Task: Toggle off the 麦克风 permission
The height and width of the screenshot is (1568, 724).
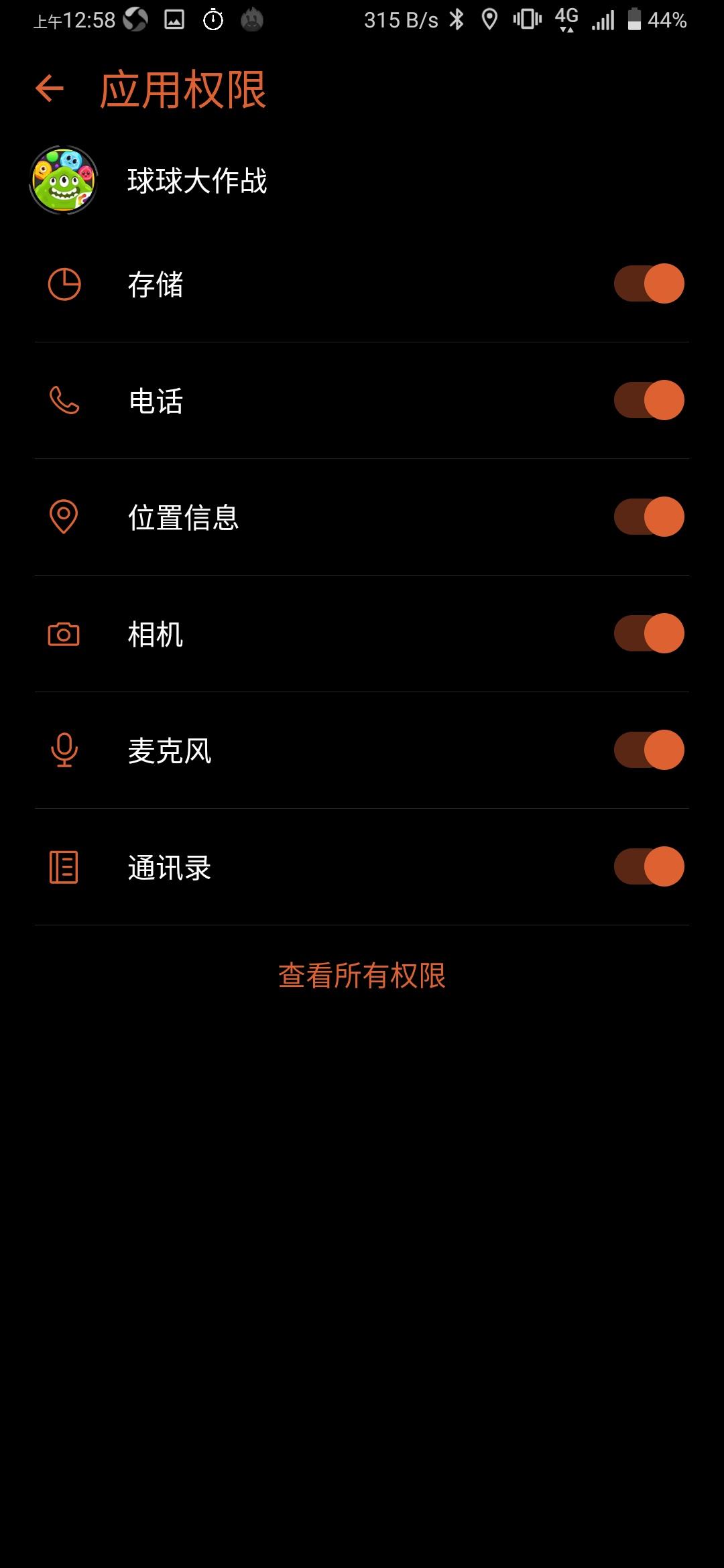Action: point(647,750)
